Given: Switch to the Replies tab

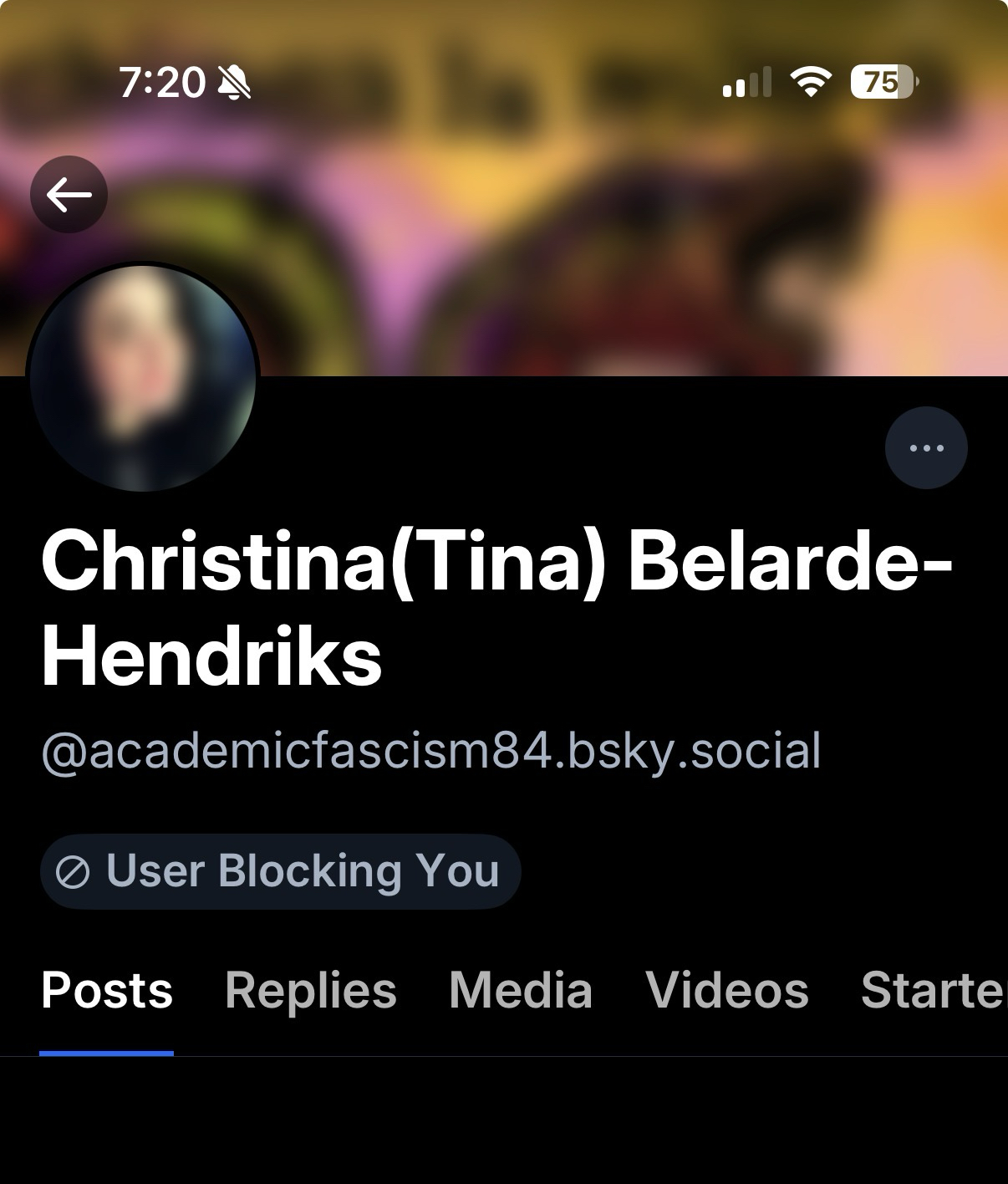Looking at the screenshot, I should 310,992.
